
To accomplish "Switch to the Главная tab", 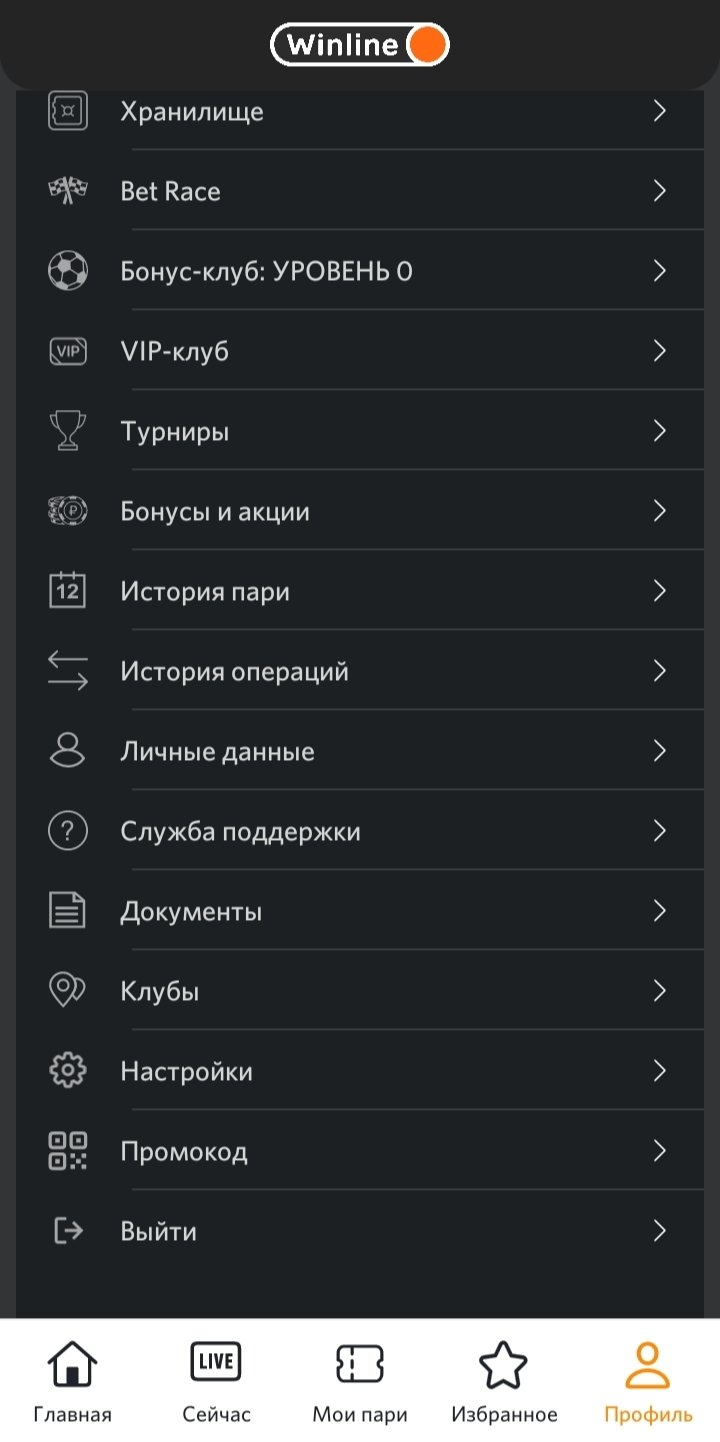I will pos(72,1381).
